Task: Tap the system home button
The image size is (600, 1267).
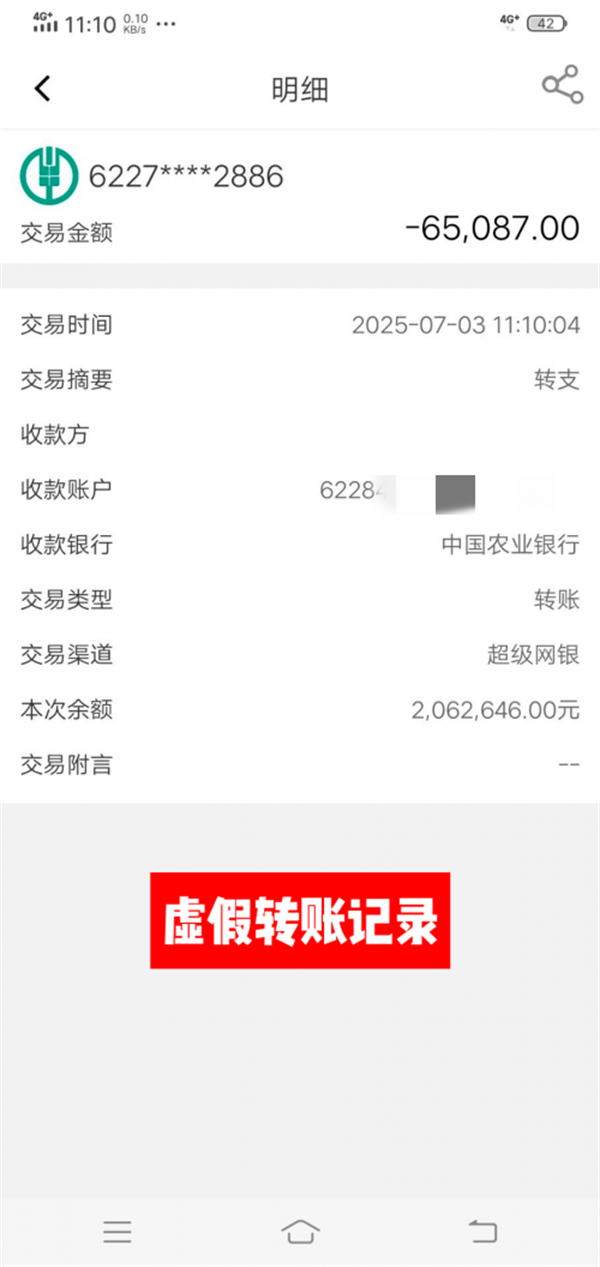Action: pos(301,1231)
